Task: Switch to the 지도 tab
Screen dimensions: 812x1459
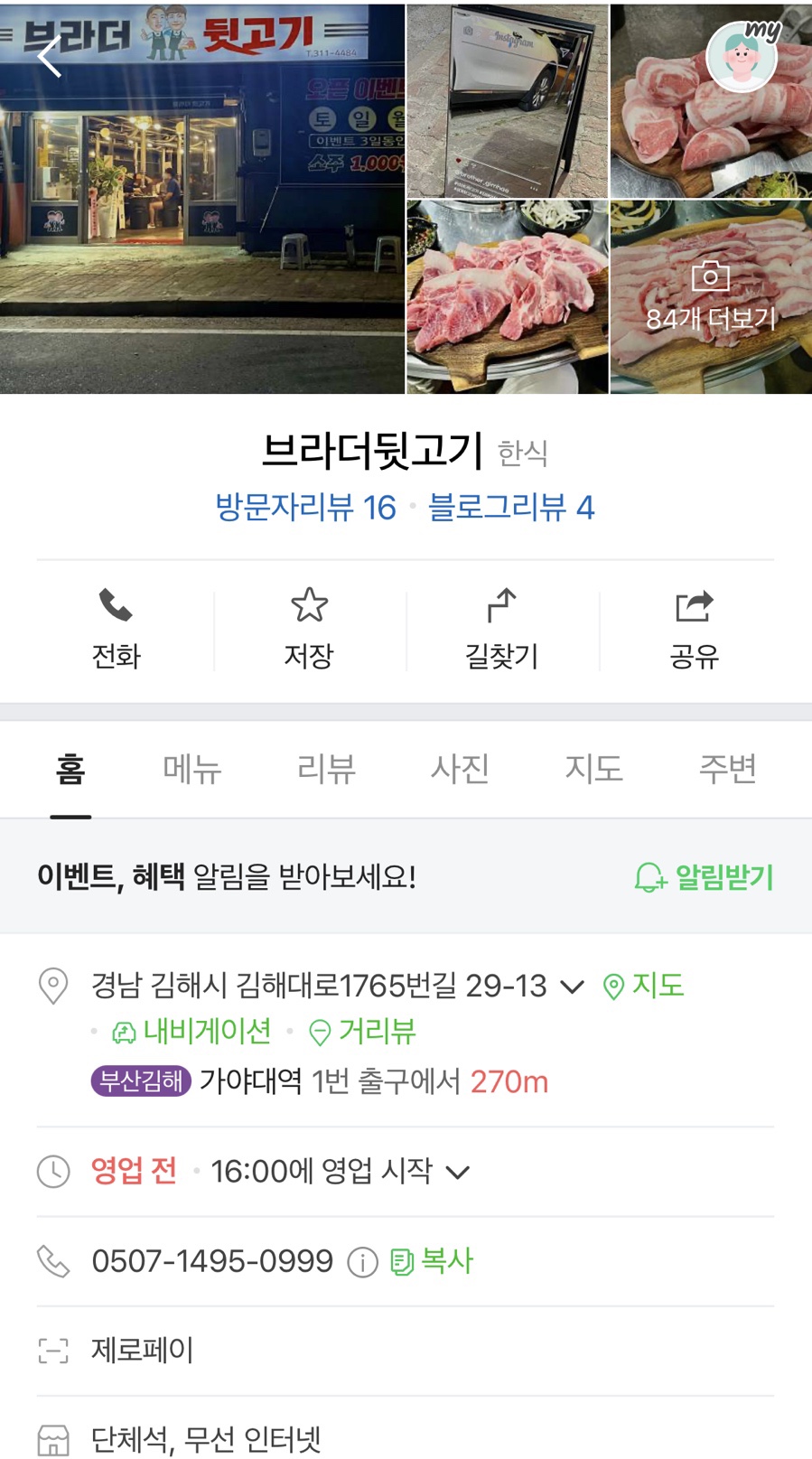Action: click(593, 770)
